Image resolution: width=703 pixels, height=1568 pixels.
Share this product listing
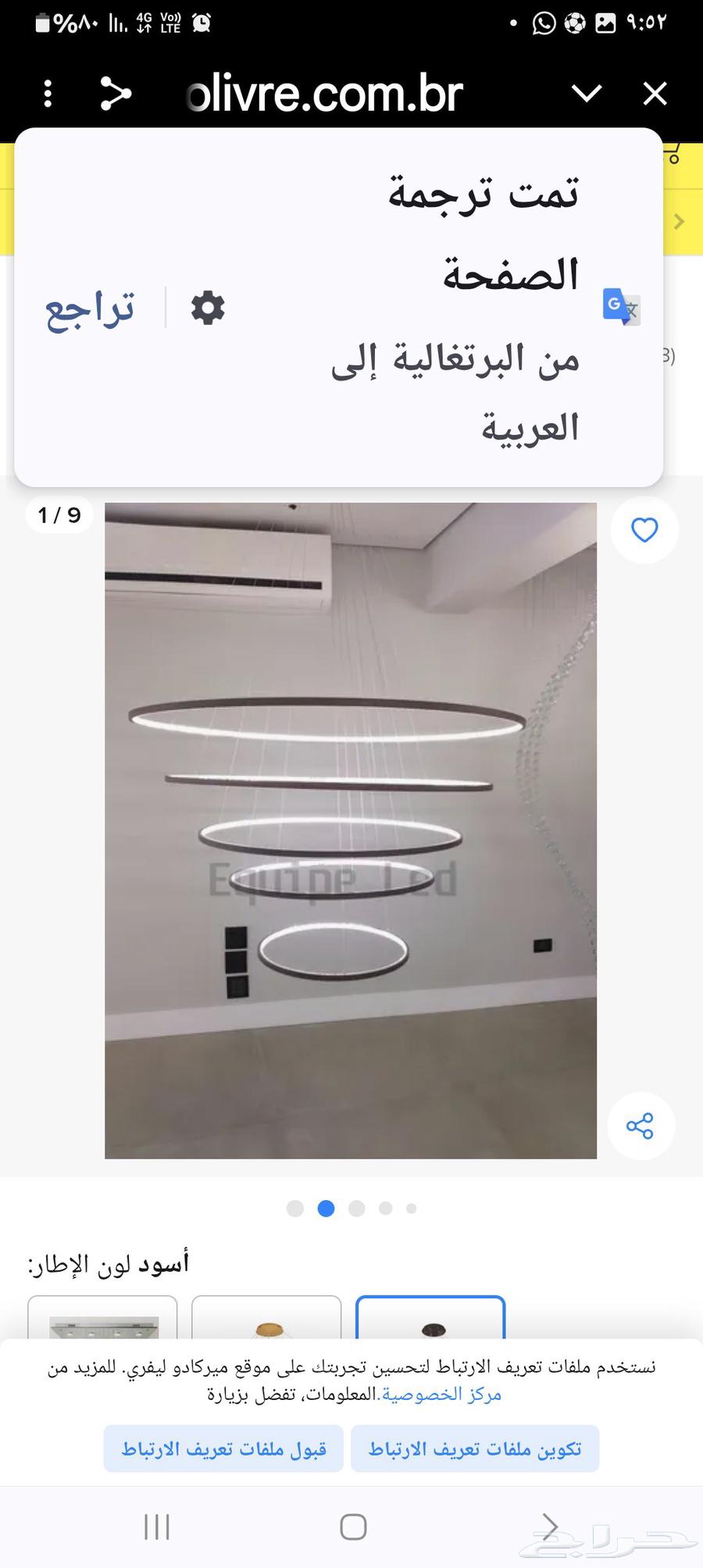tap(640, 1126)
